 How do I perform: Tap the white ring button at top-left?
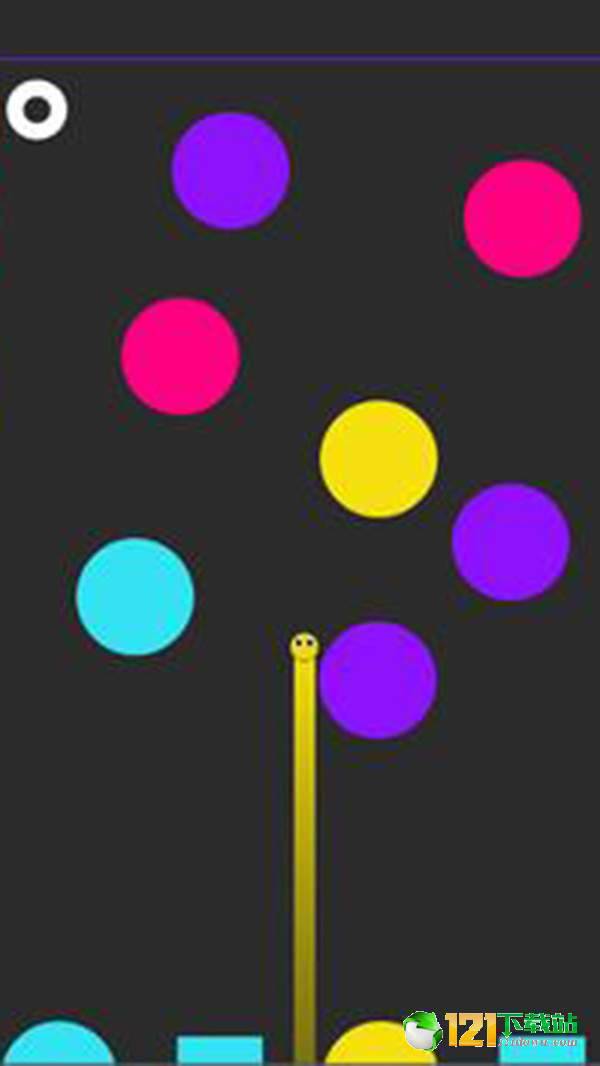[x=37, y=110]
